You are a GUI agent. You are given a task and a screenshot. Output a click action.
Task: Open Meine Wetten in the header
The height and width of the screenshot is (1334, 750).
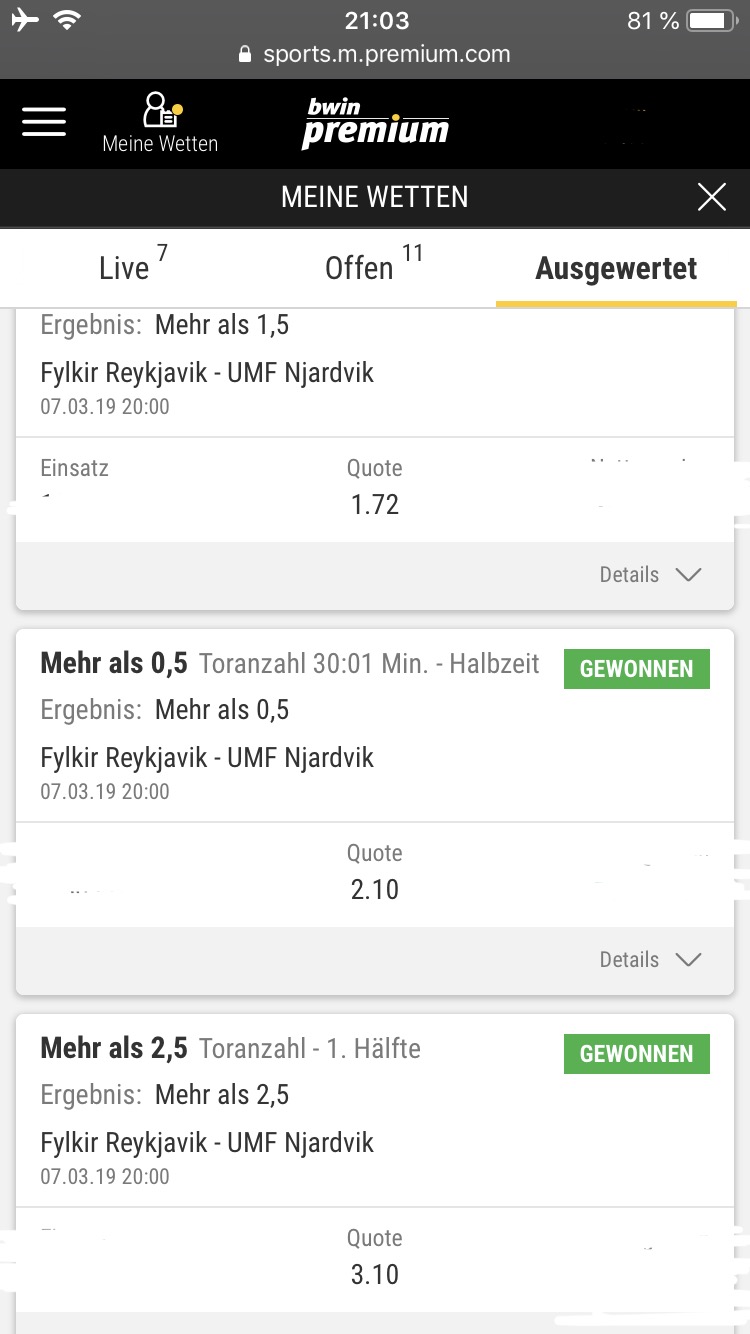160,122
